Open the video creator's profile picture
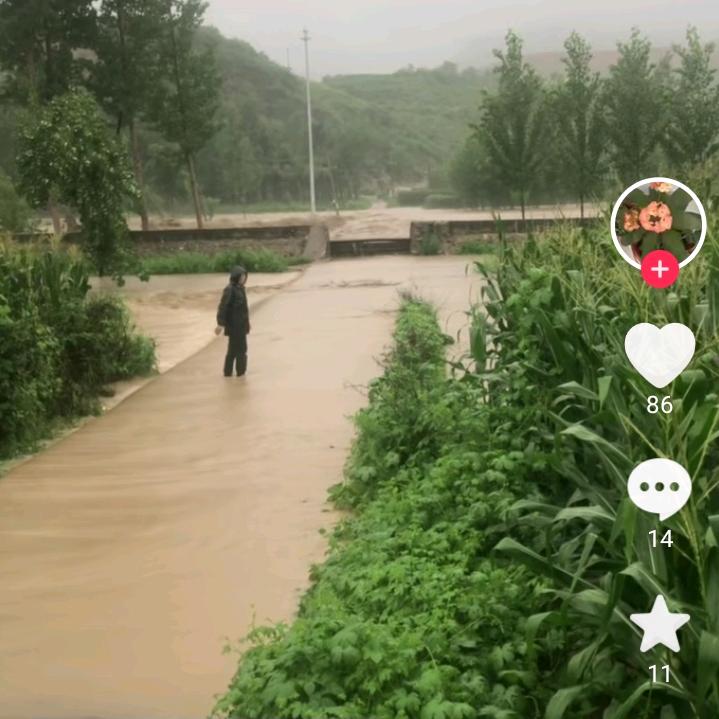Image resolution: width=719 pixels, height=719 pixels. coord(658,220)
